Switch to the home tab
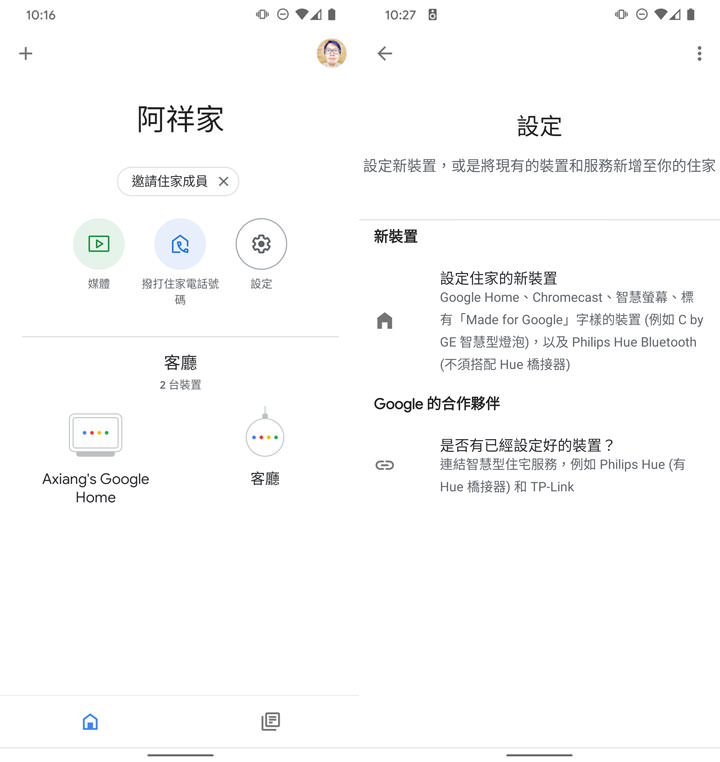720x762 pixels. tap(90, 721)
